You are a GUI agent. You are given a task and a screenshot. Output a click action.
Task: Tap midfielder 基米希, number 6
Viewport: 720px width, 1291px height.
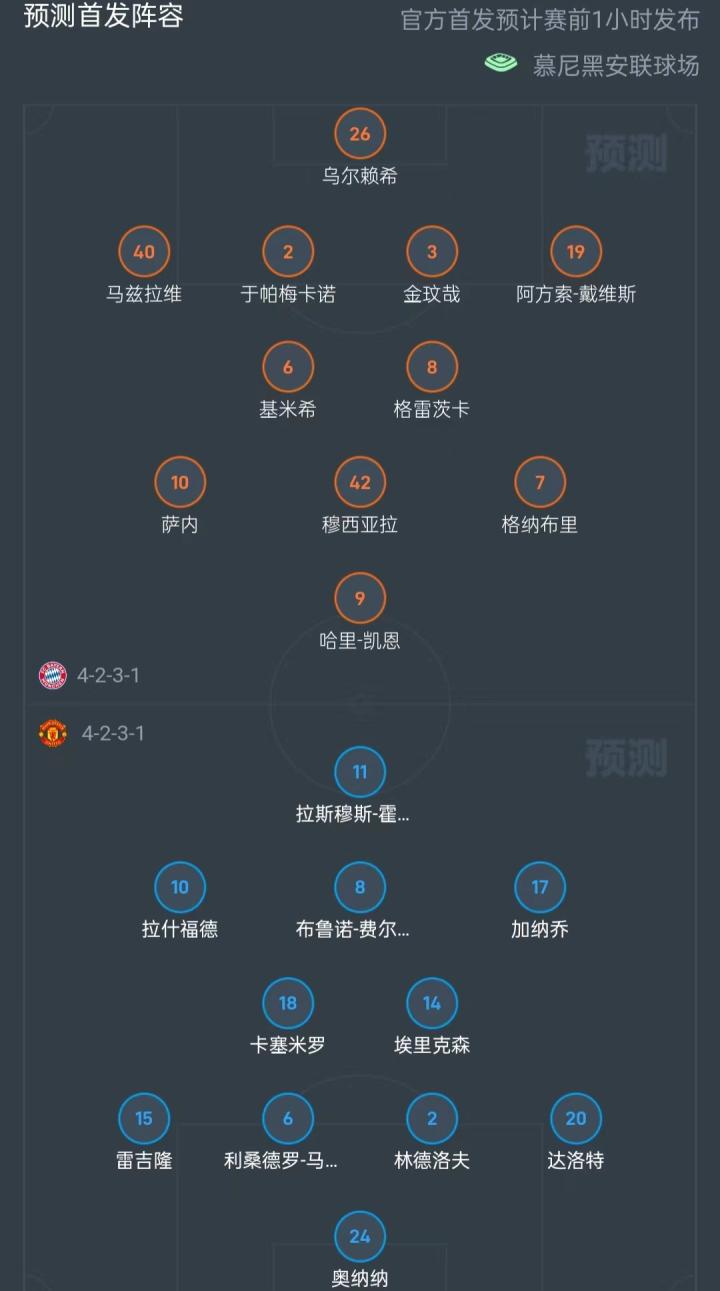pos(288,367)
